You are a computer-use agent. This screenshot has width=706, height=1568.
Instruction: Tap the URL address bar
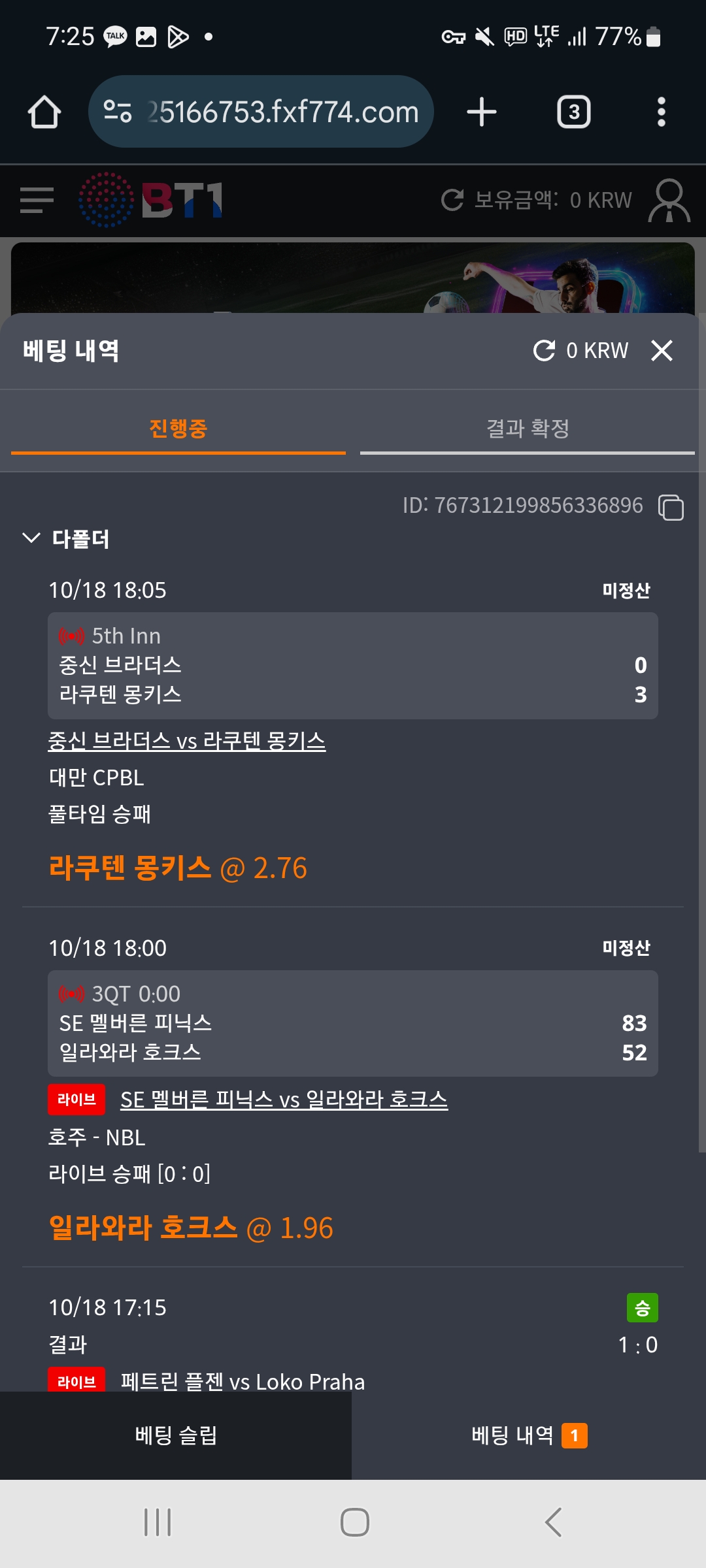click(261, 112)
